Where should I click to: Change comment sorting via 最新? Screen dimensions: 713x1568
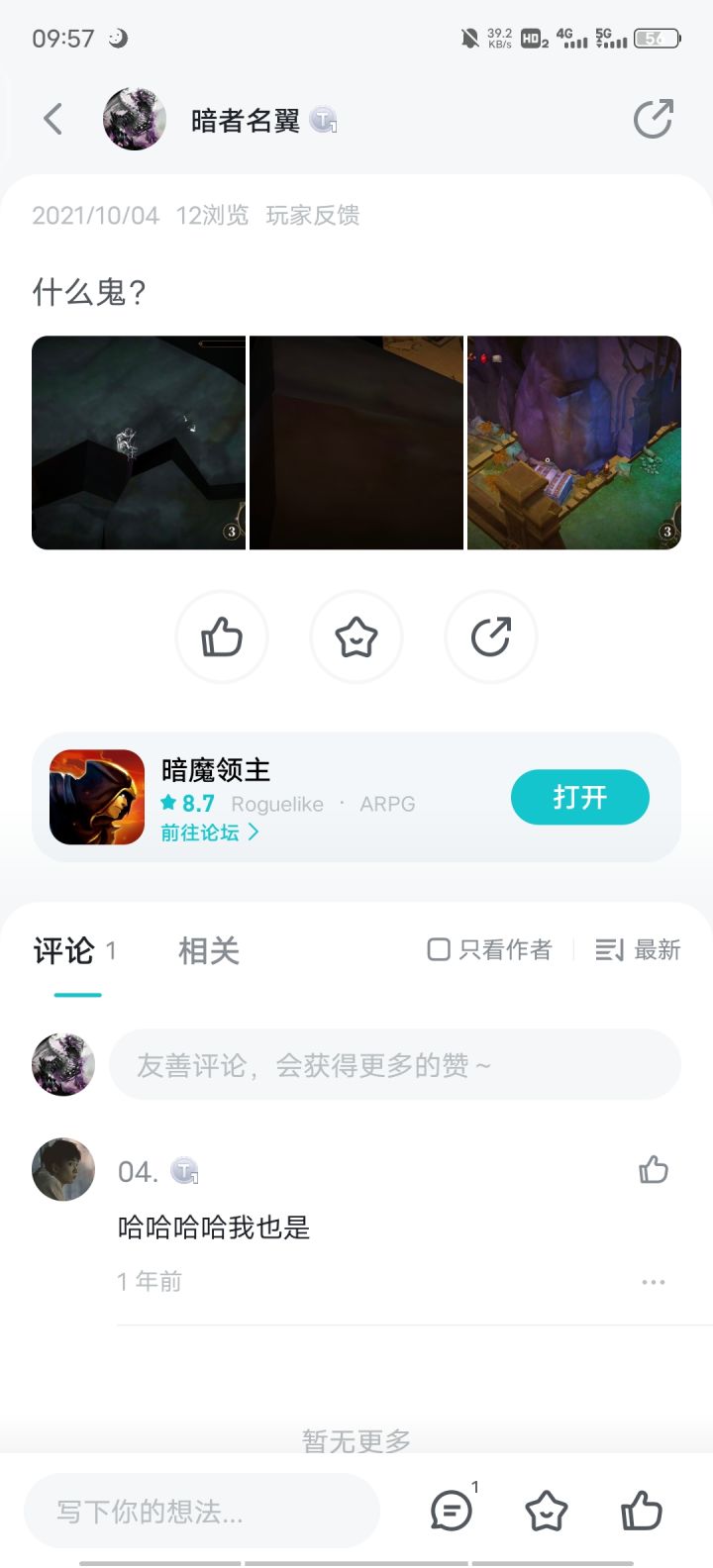click(639, 950)
